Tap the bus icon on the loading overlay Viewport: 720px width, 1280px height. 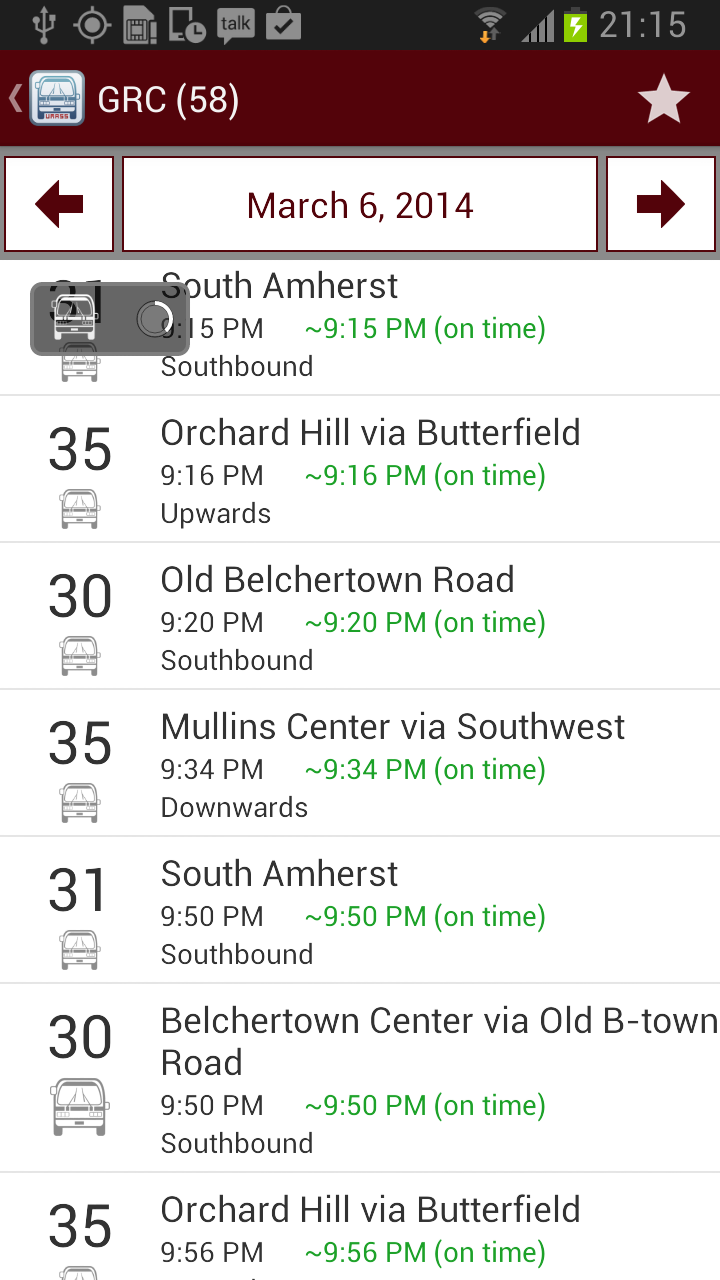[75, 318]
